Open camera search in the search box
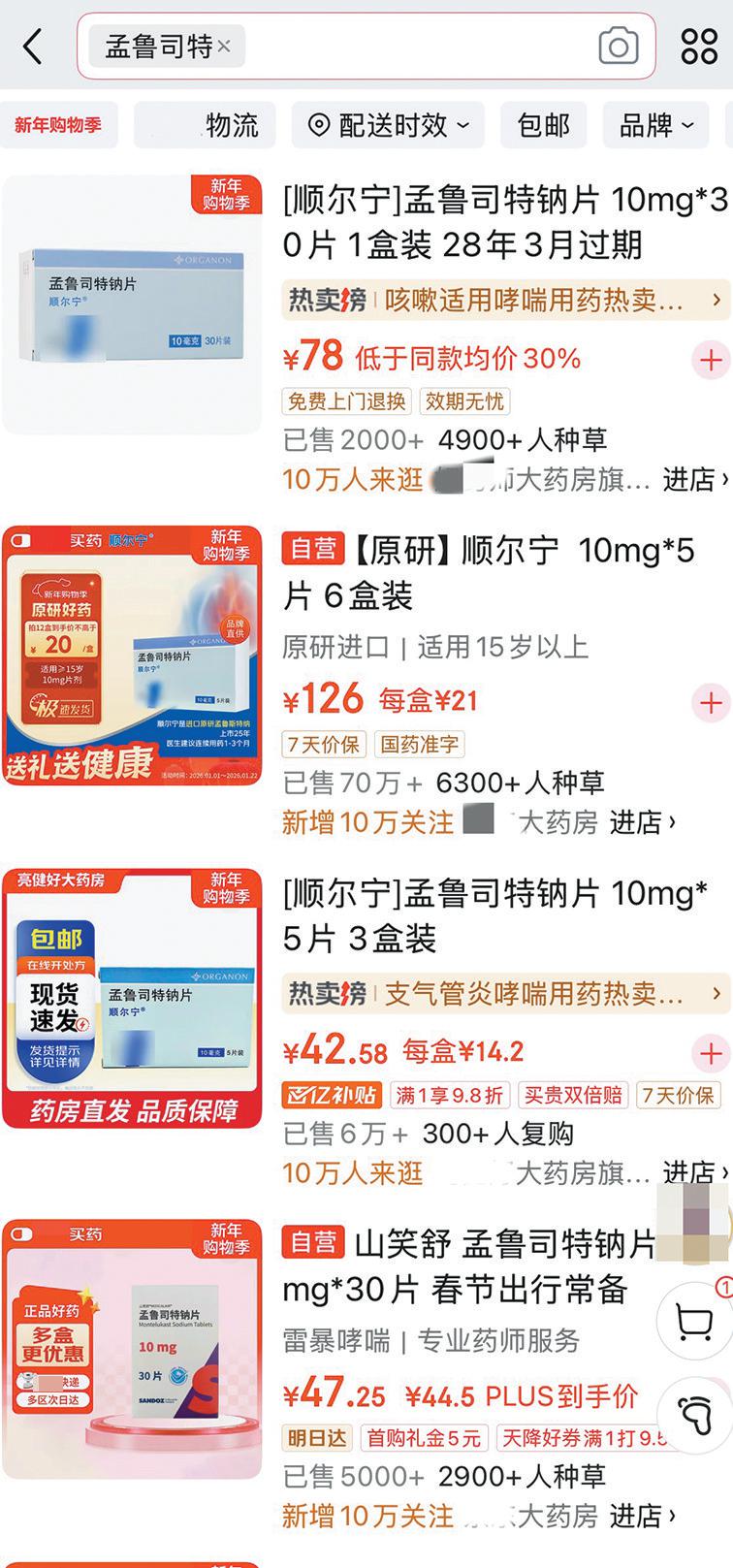Viewport: 733px width, 1568px height. [x=618, y=46]
